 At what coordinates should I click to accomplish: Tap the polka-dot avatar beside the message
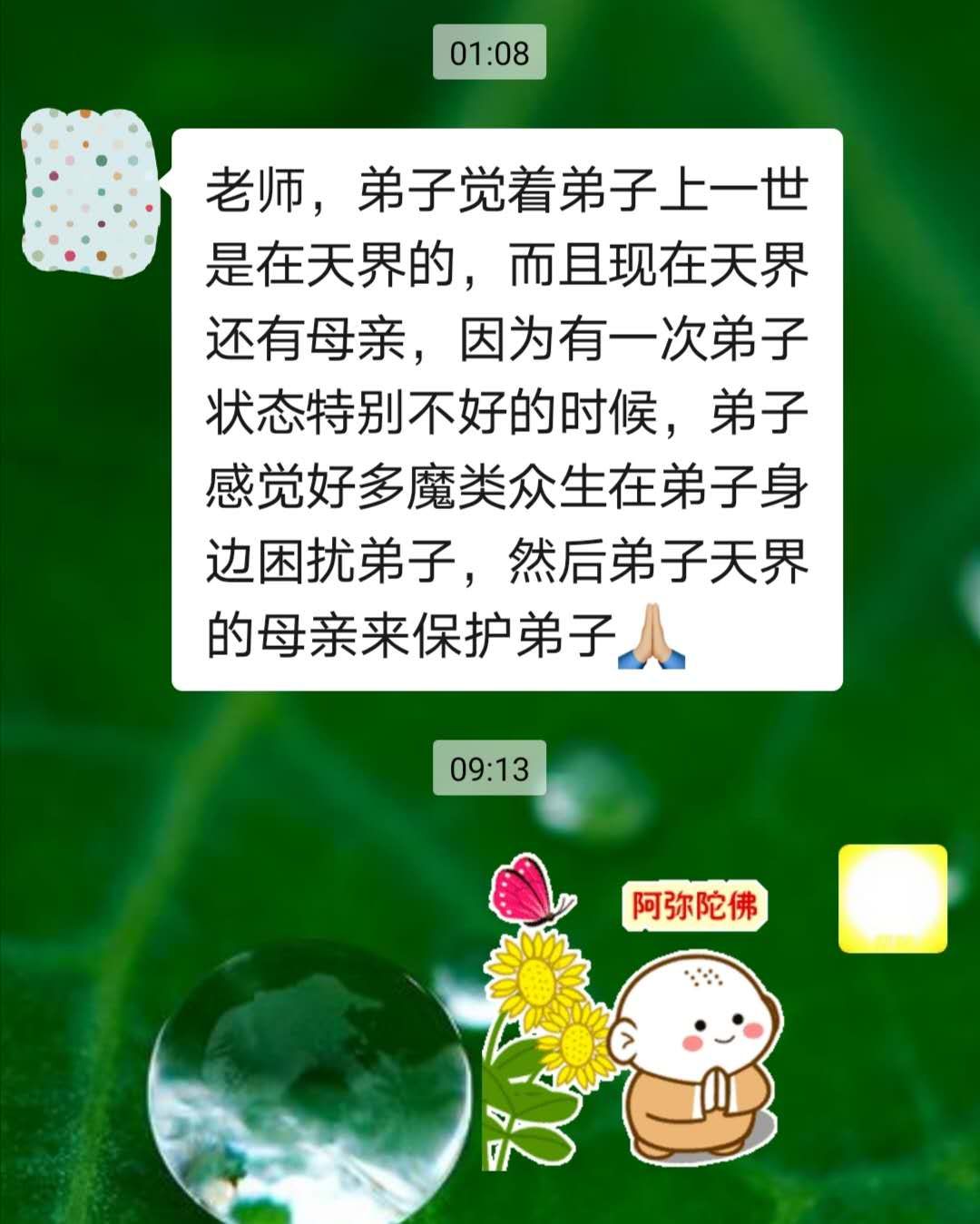click(x=91, y=191)
